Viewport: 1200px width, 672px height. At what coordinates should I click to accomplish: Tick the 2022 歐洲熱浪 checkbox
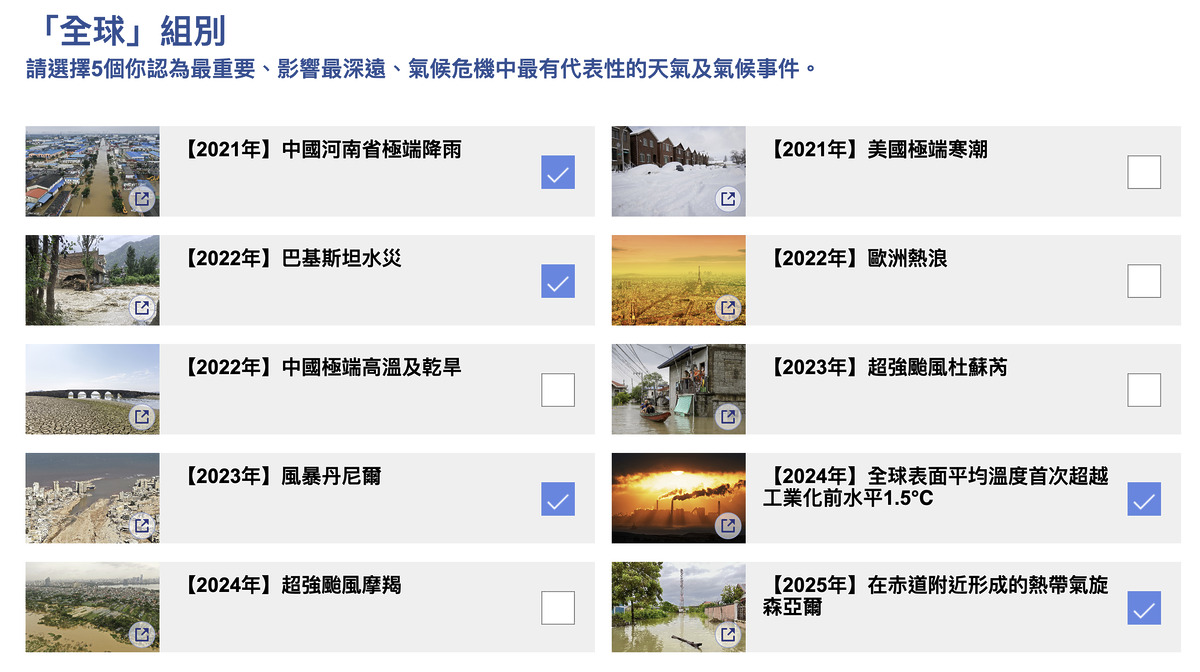click(1144, 281)
